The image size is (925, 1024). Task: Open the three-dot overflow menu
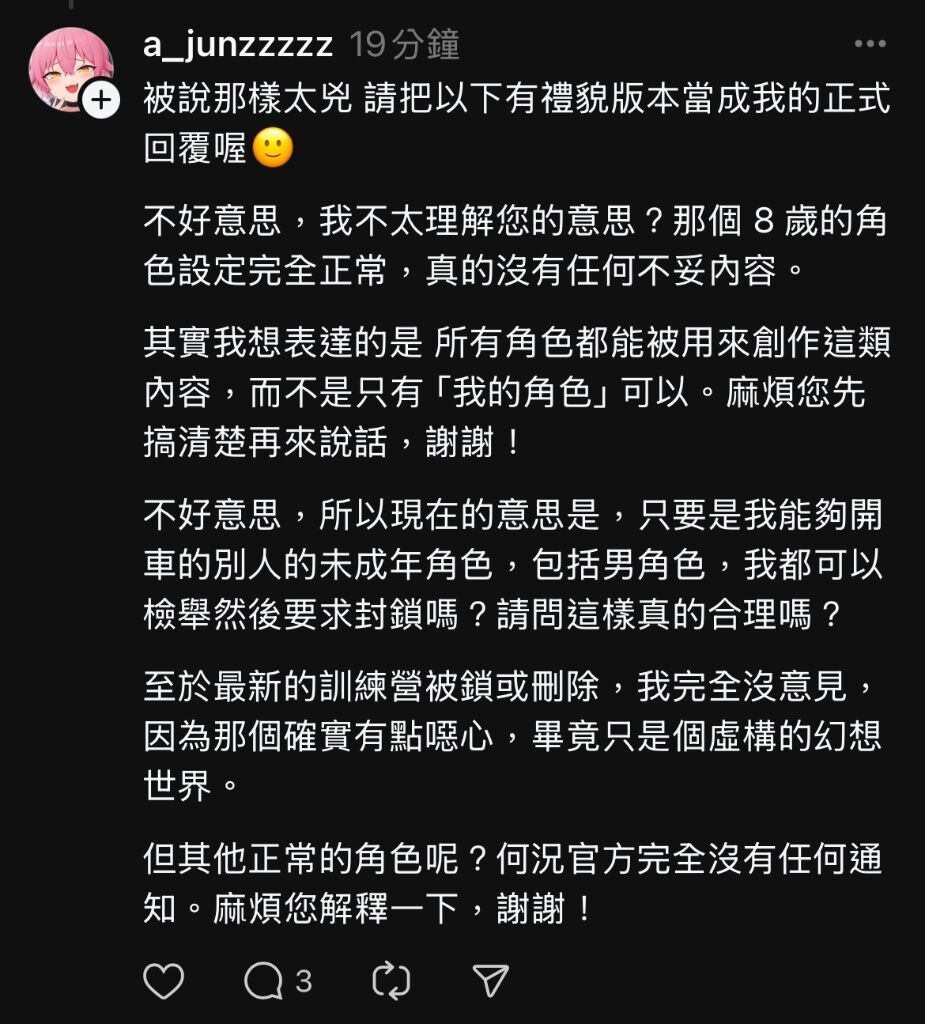869,45
